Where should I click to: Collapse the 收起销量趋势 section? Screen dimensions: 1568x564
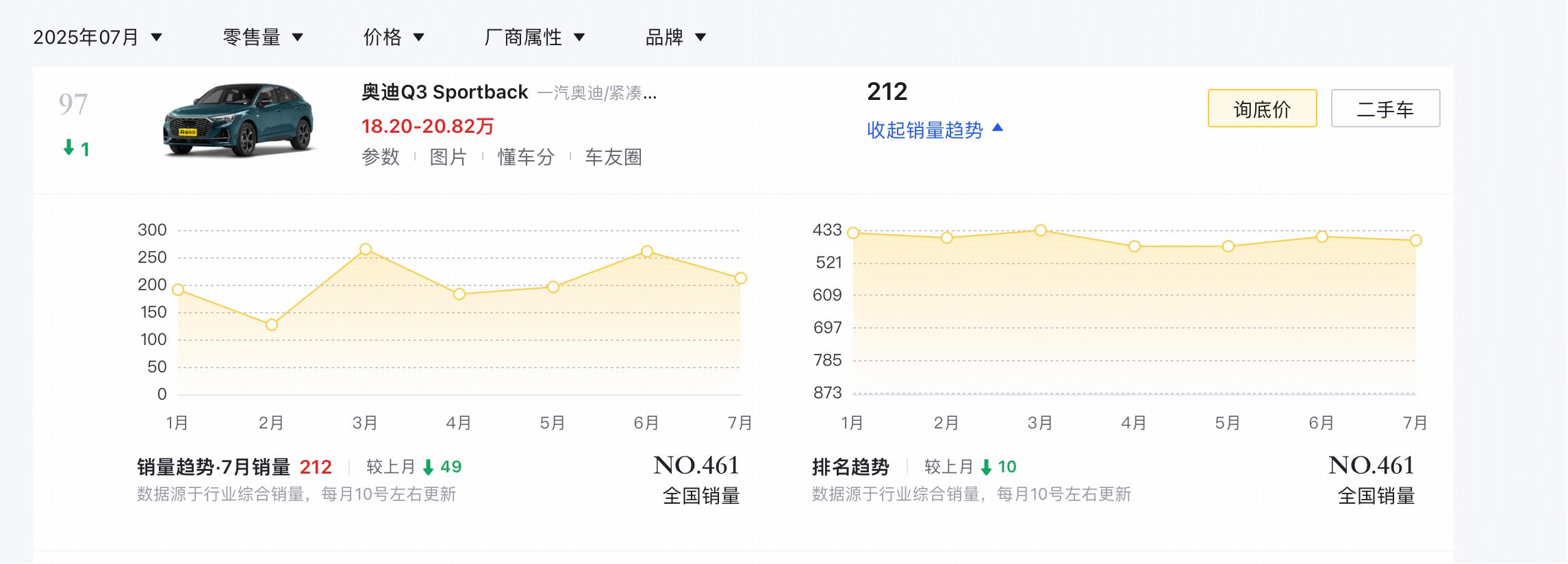pos(934,129)
